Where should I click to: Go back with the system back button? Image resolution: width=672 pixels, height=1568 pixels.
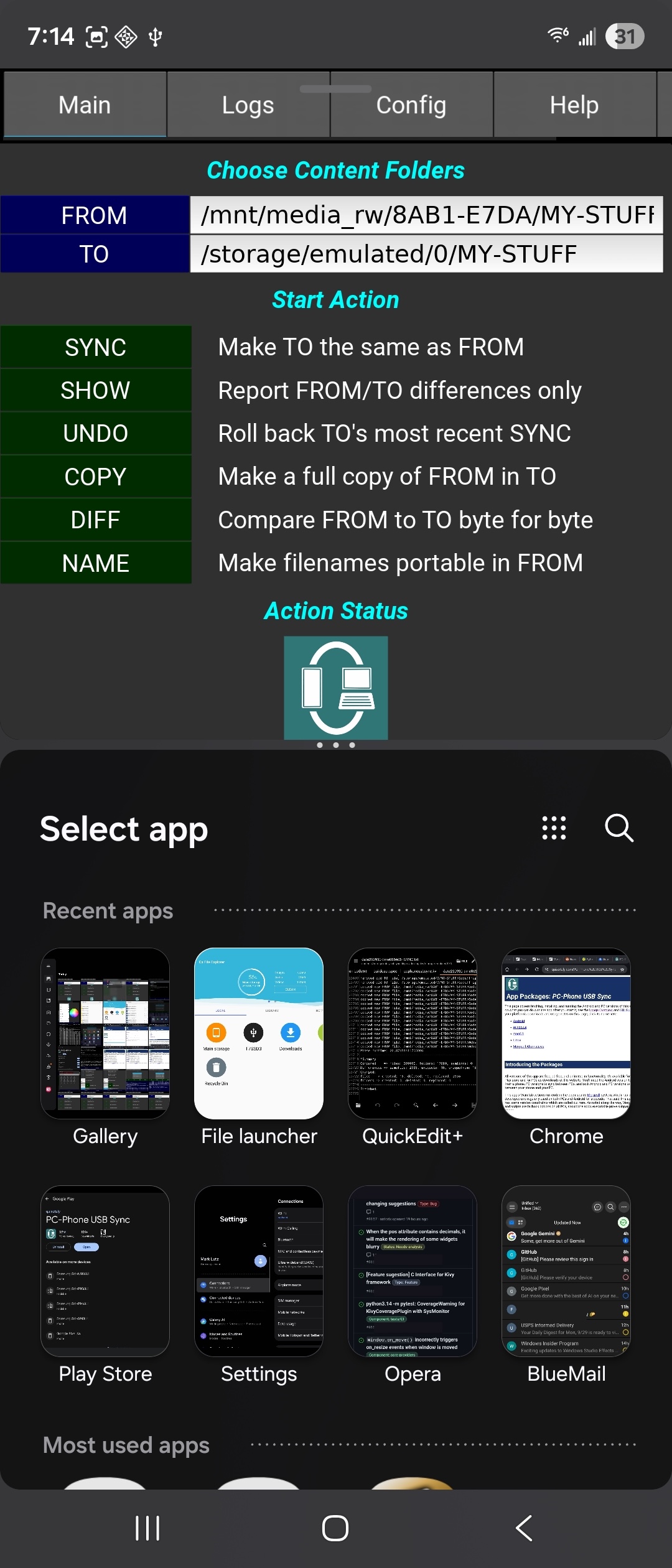524,1528
